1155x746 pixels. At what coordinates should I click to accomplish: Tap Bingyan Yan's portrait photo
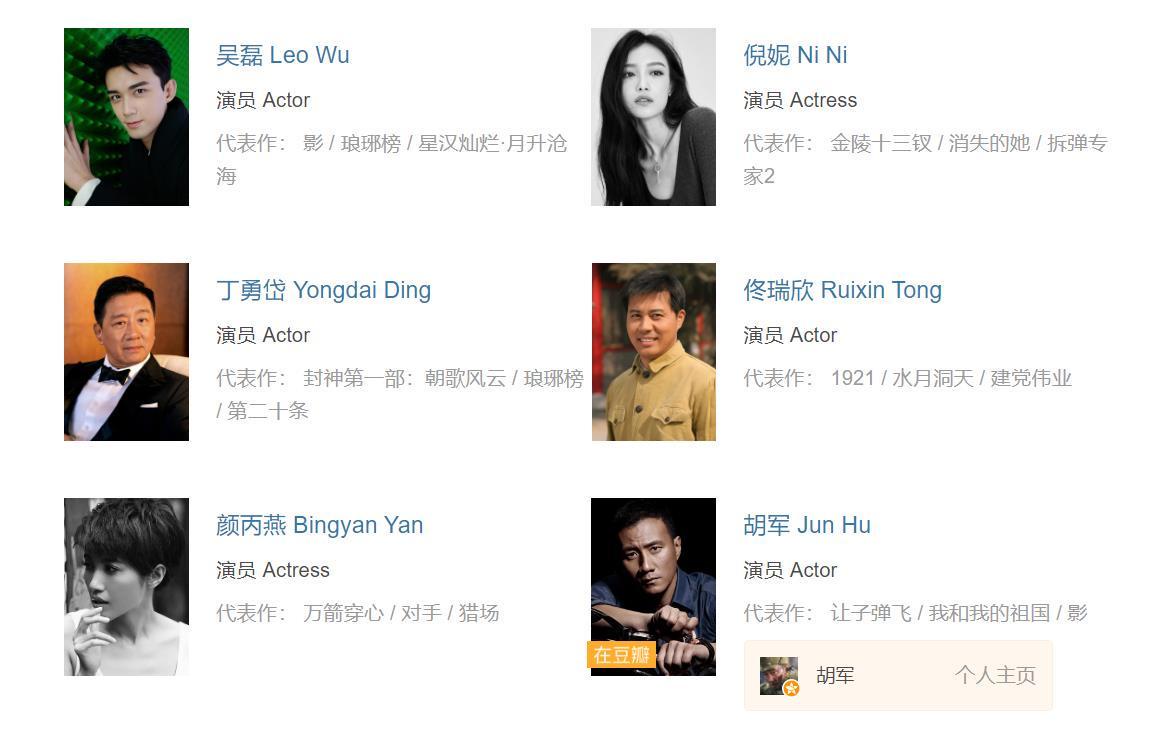(x=126, y=587)
